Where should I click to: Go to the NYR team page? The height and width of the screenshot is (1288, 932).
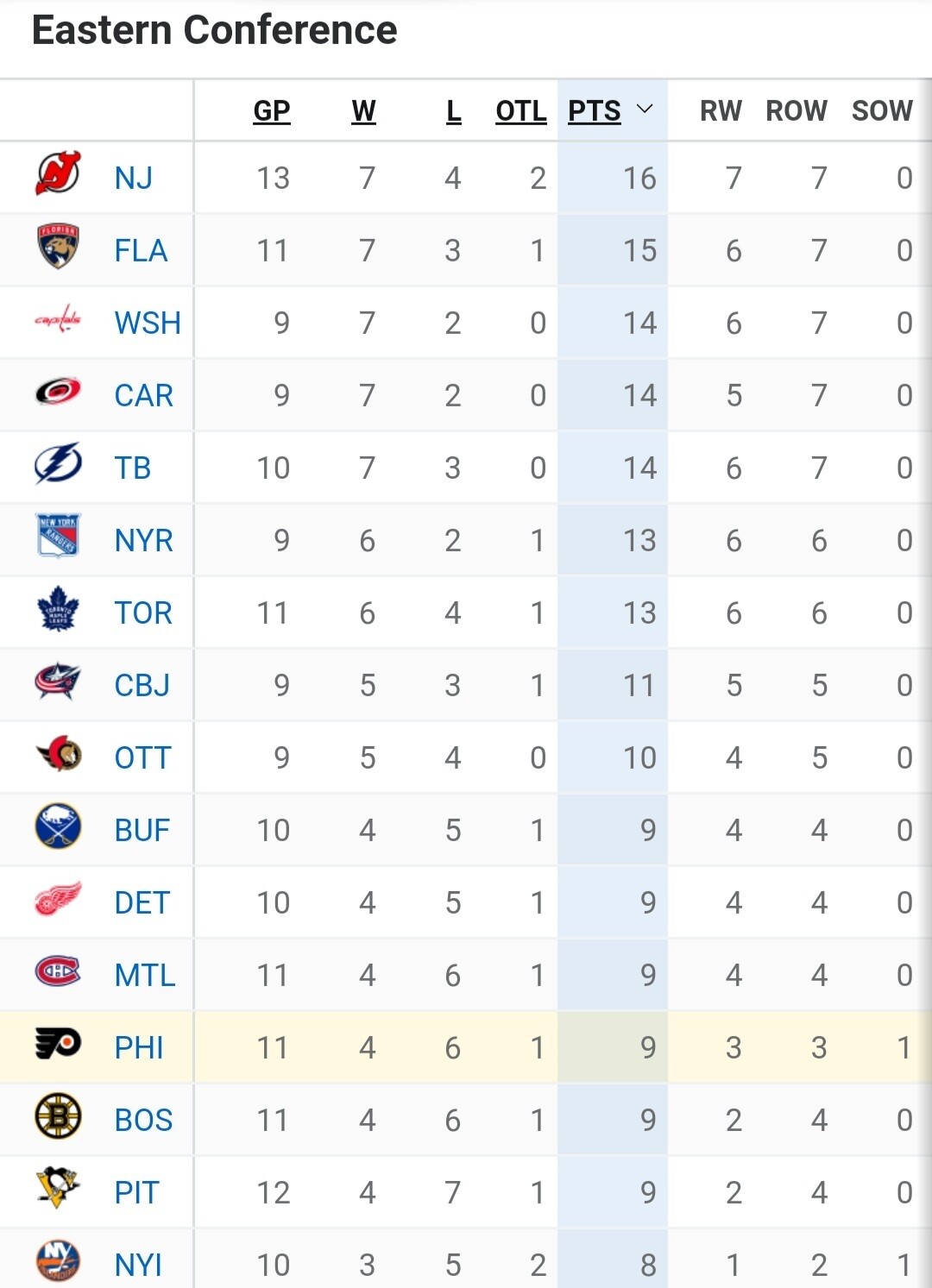coord(144,540)
